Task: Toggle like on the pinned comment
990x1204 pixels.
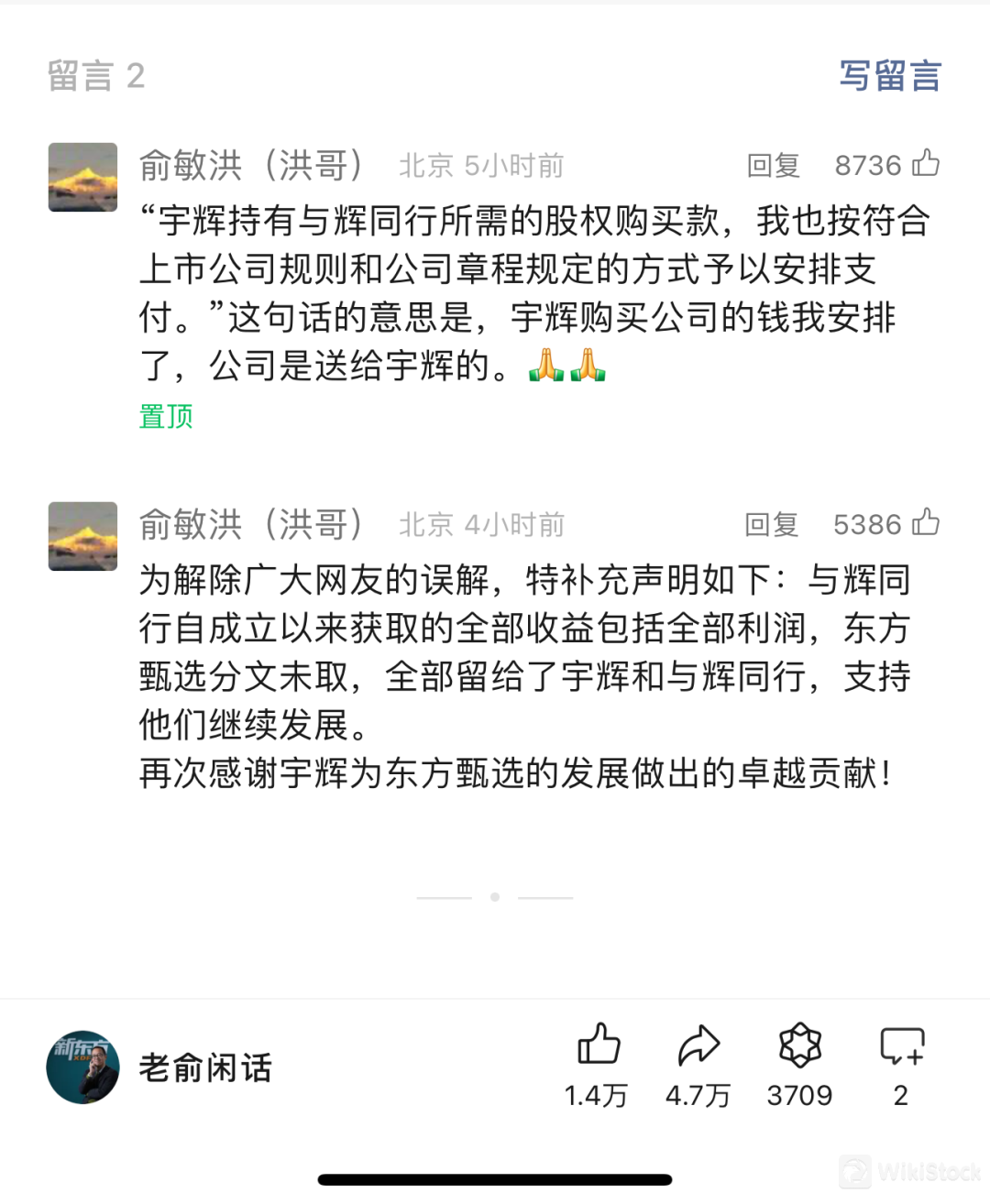Action: pyautogui.click(x=926, y=163)
